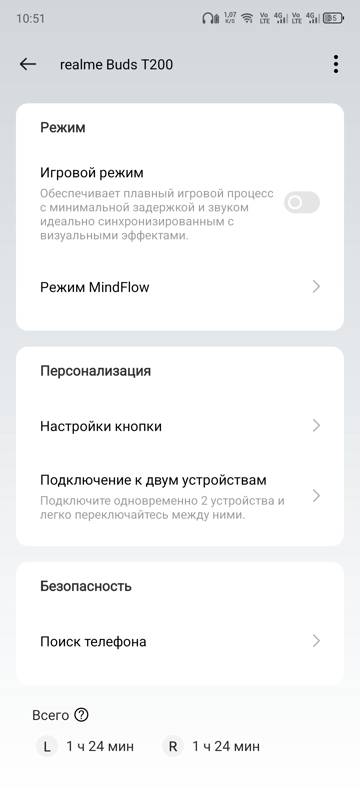The width and height of the screenshot is (360, 800).
Task: Open Поиск телефона
Action: [x=180, y=641]
